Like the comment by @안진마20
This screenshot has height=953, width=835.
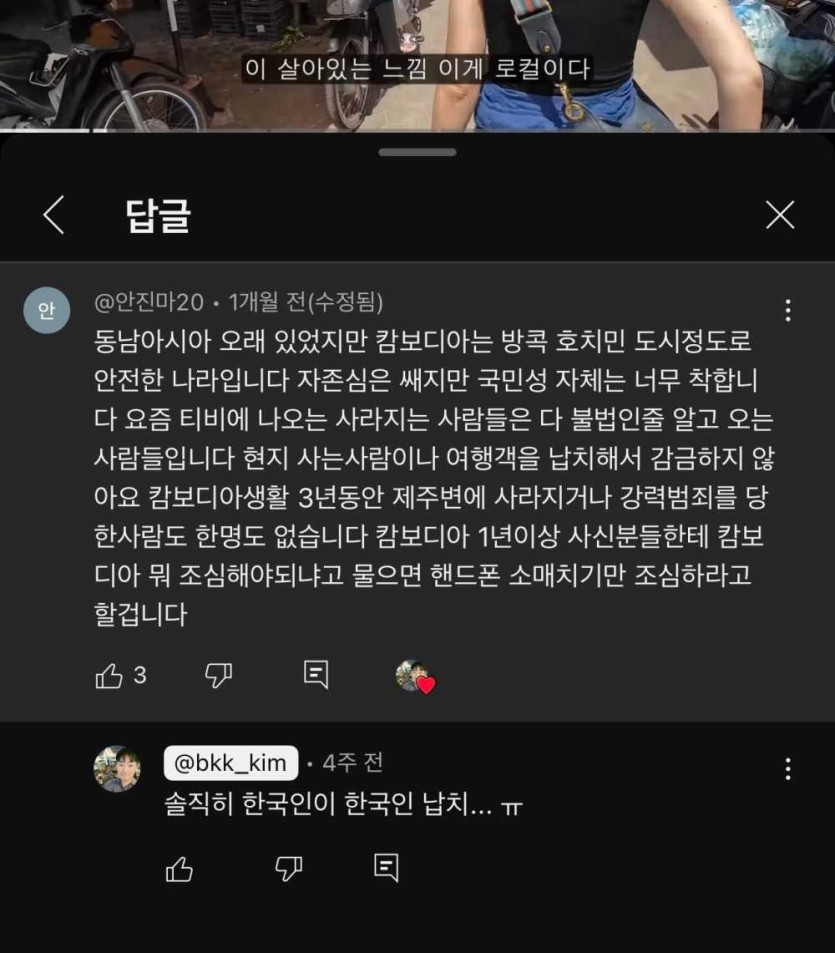coord(108,676)
